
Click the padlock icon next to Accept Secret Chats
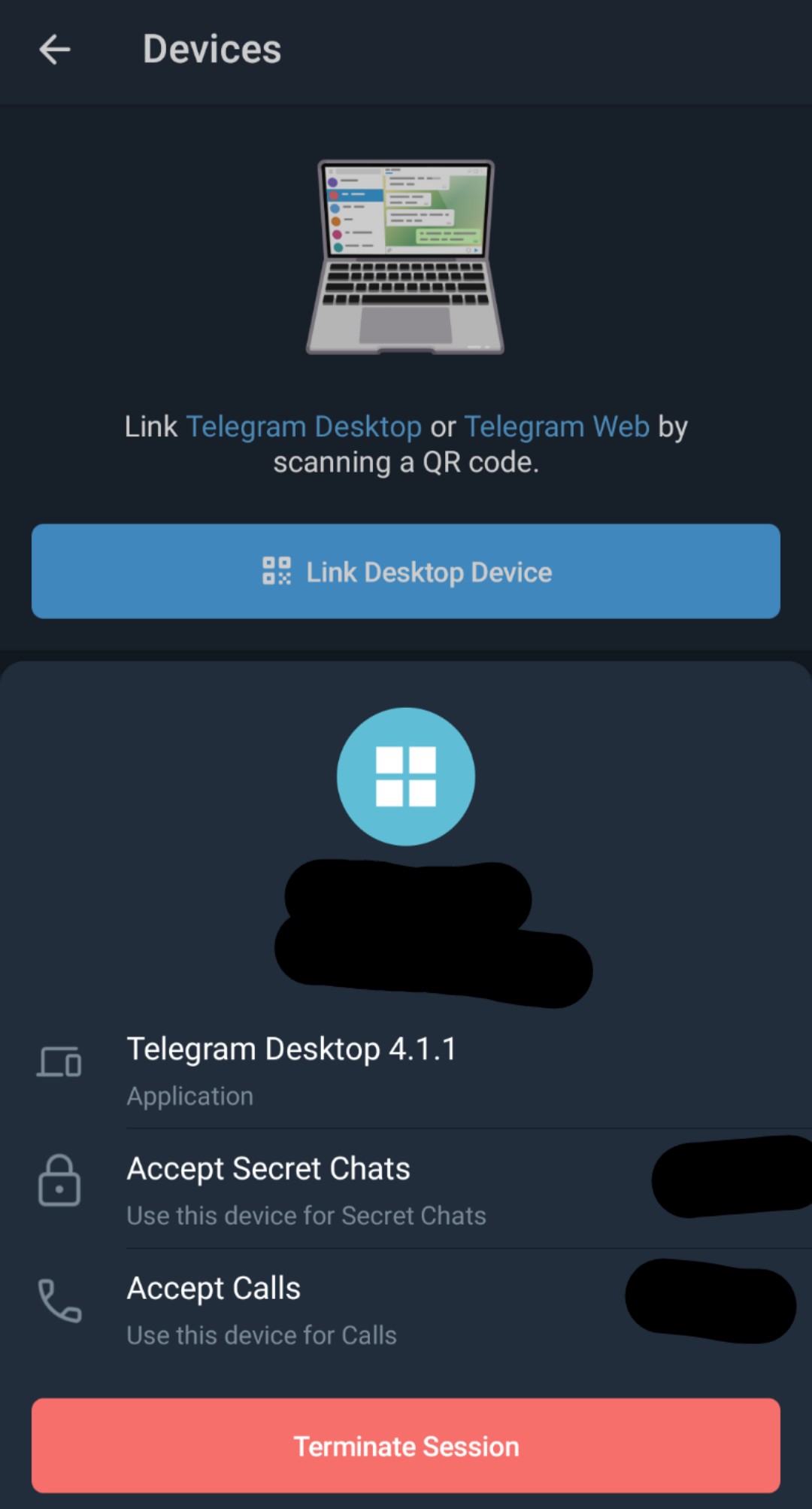coord(59,1180)
